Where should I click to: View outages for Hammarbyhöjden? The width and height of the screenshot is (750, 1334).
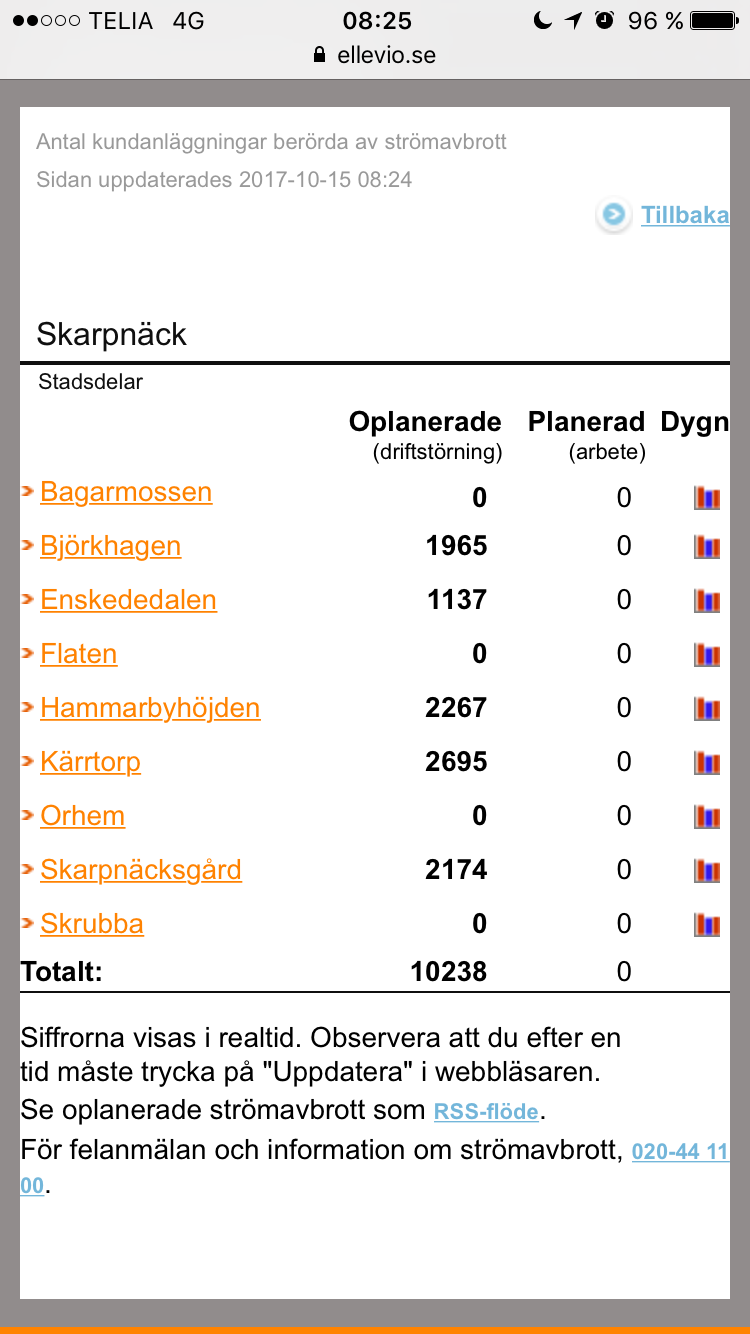[x=150, y=708]
